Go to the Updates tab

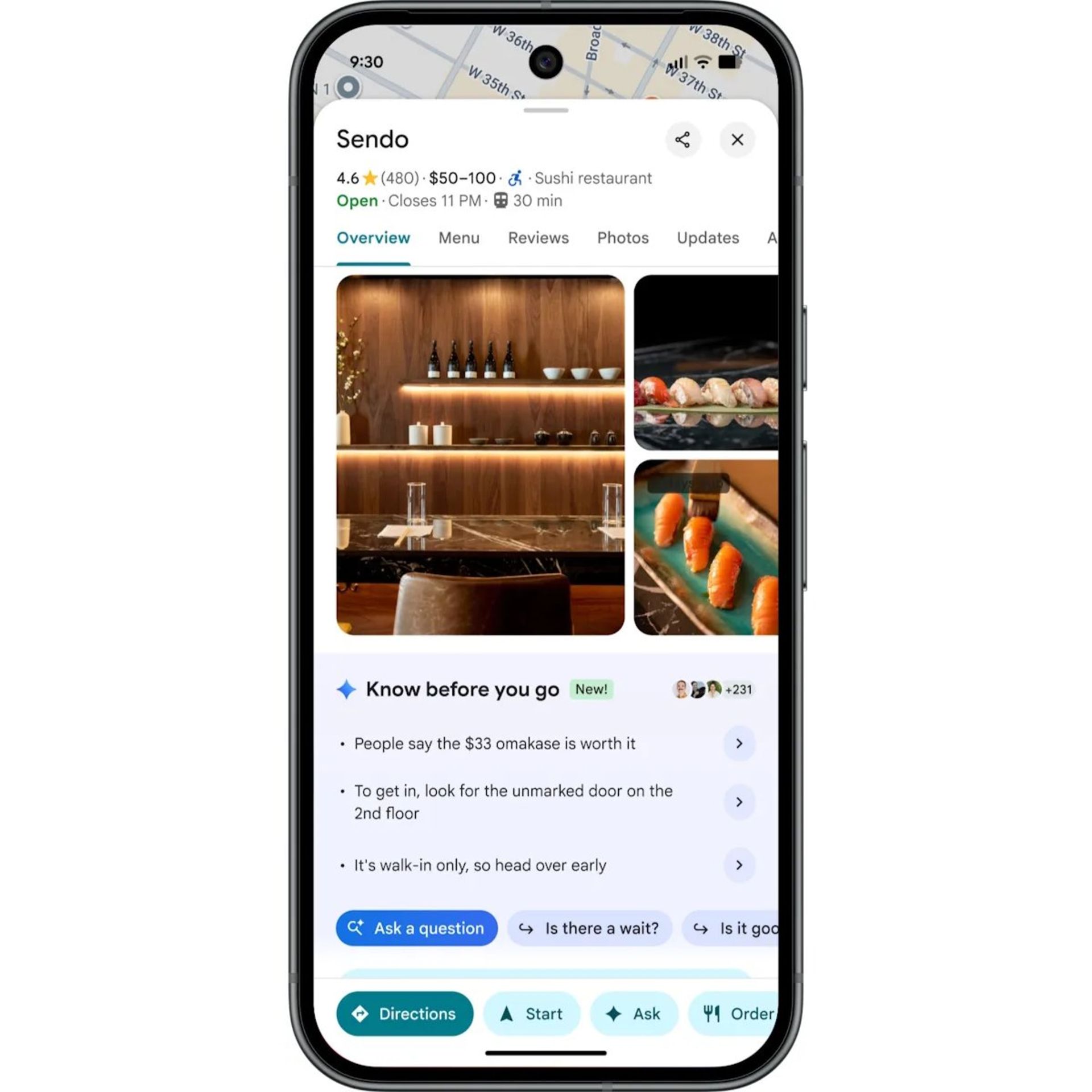point(708,238)
